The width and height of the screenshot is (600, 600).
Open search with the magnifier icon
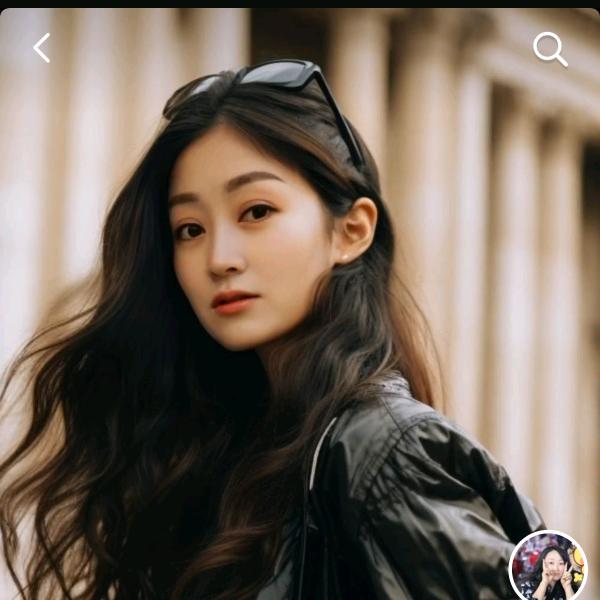(549, 48)
